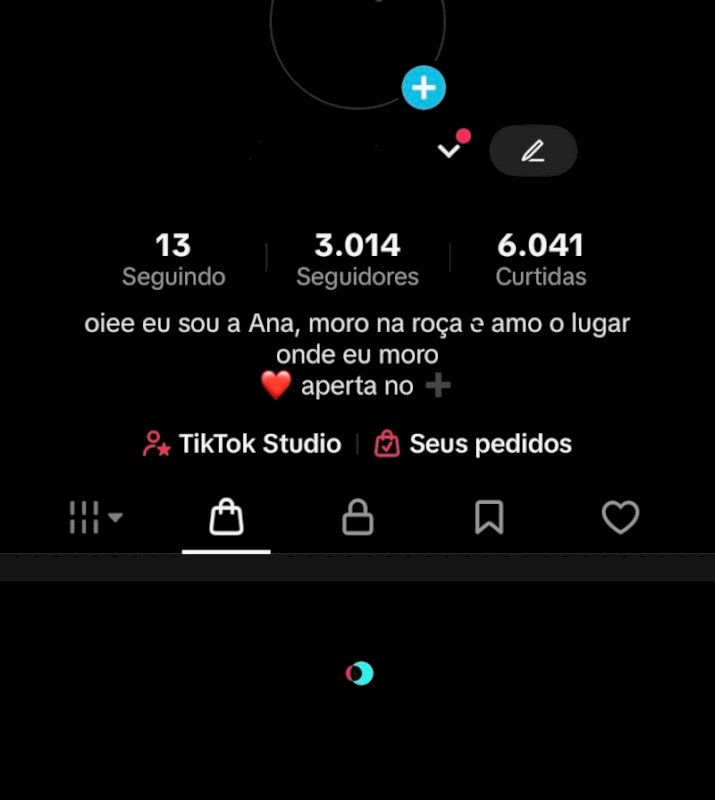
Task: Expand the account switcher chevron
Action: click(450, 151)
